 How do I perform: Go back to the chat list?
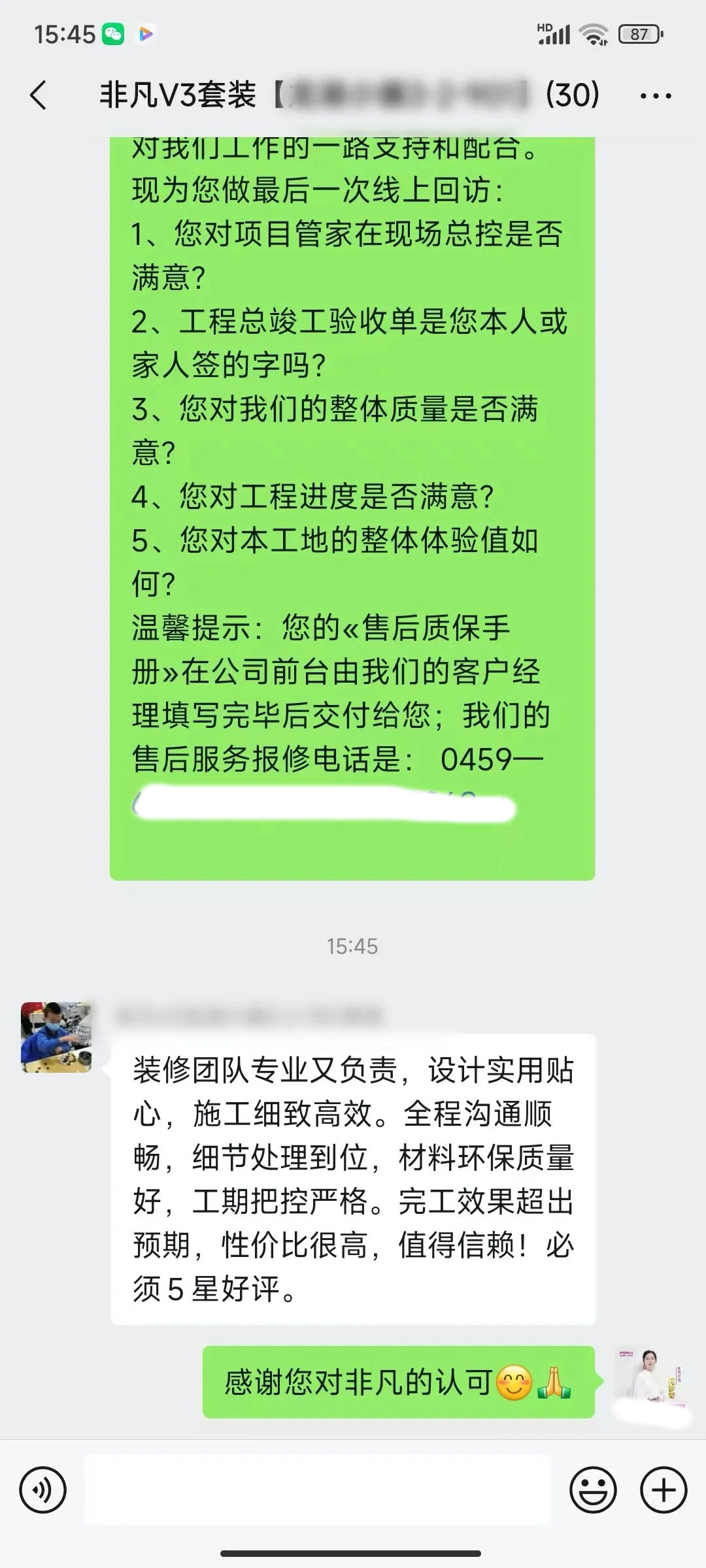coord(39,95)
